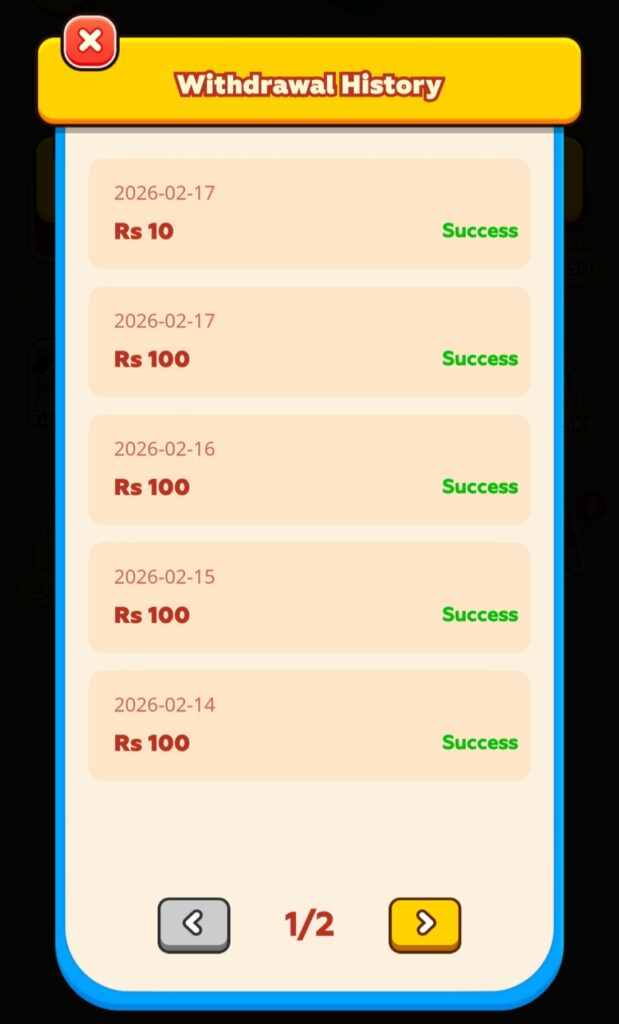Close the Withdrawal History dialog
619x1024 pixels.
[90, 42]
